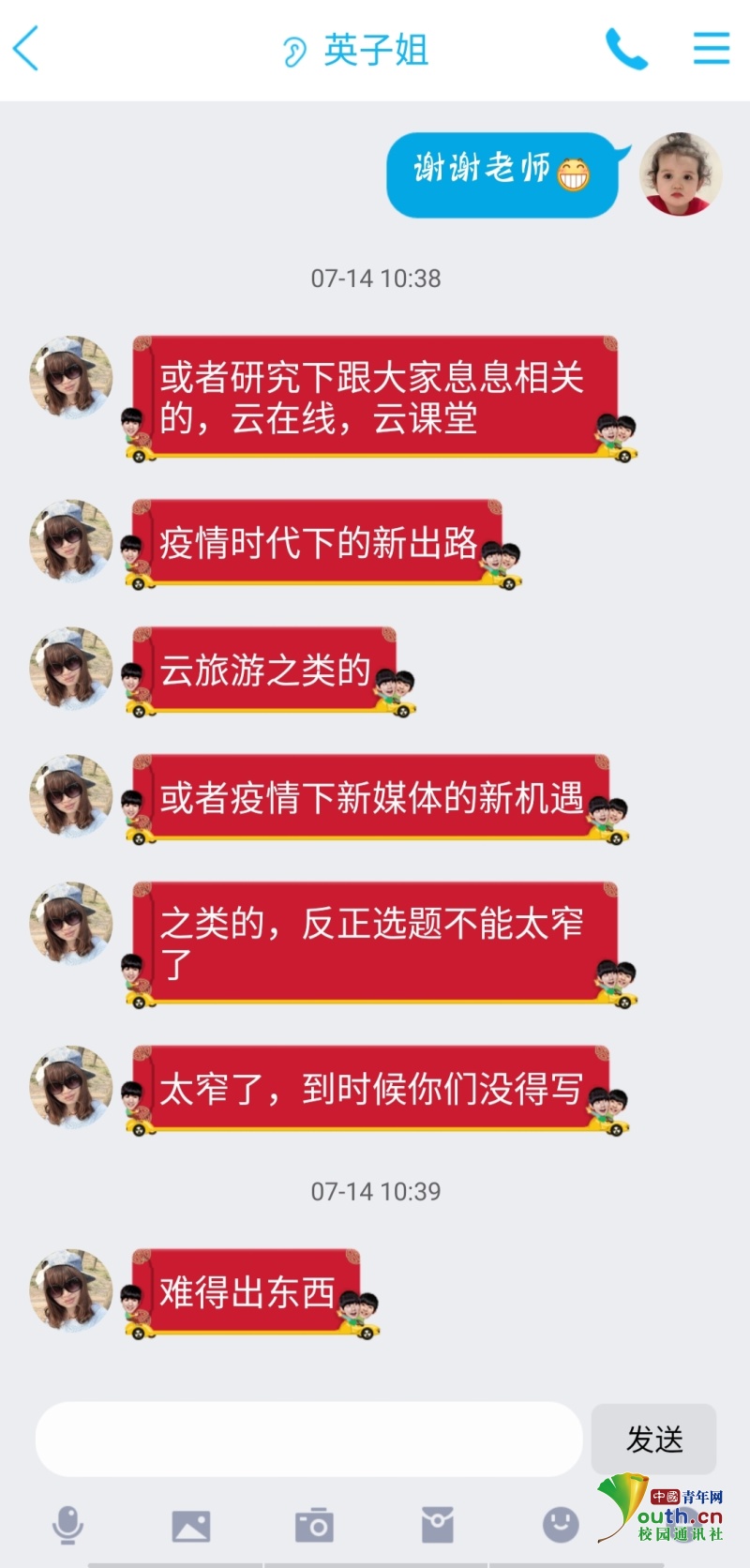Screen dimensions: 750x1568
Task: Start a voice call with 英子姐
Action: [x=626, y=49]
